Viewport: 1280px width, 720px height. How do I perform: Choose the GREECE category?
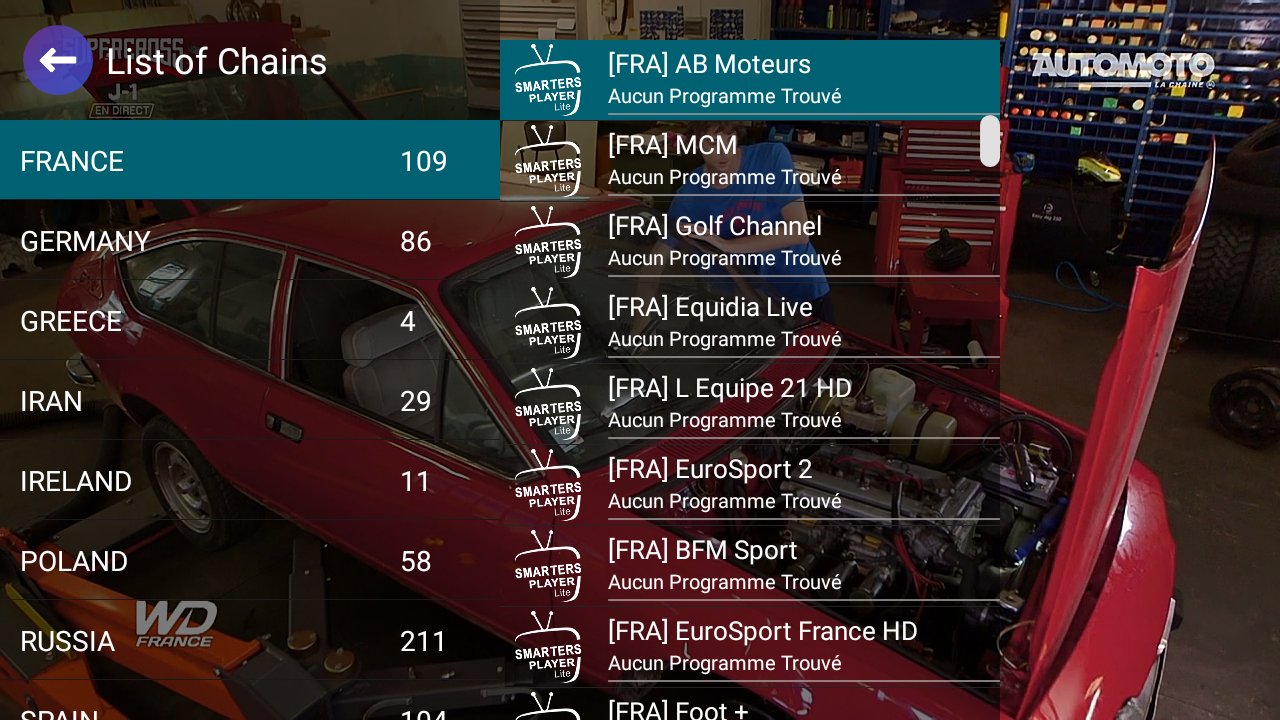pos(250,320)
